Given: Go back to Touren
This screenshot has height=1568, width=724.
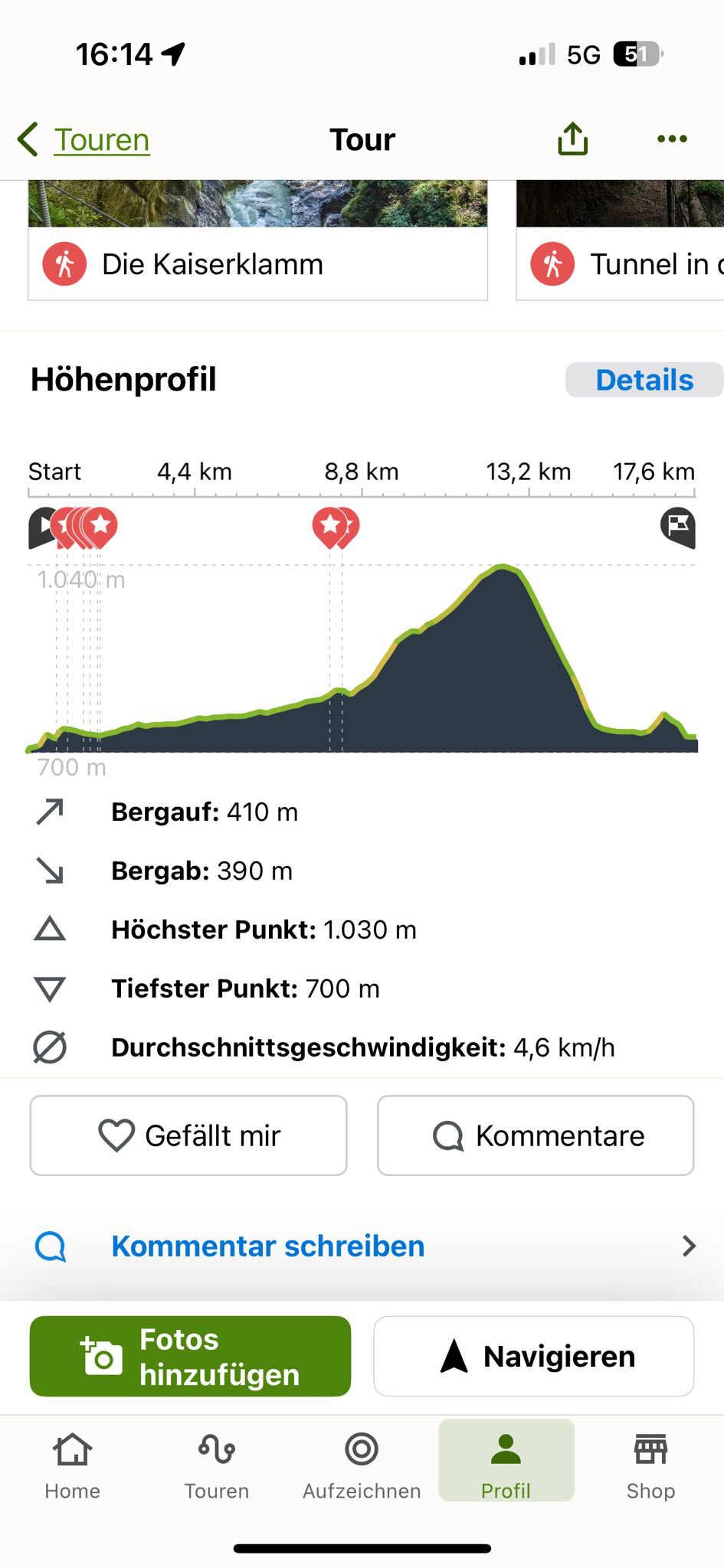Looking at the screenshot, I should (x=84, y=140).
